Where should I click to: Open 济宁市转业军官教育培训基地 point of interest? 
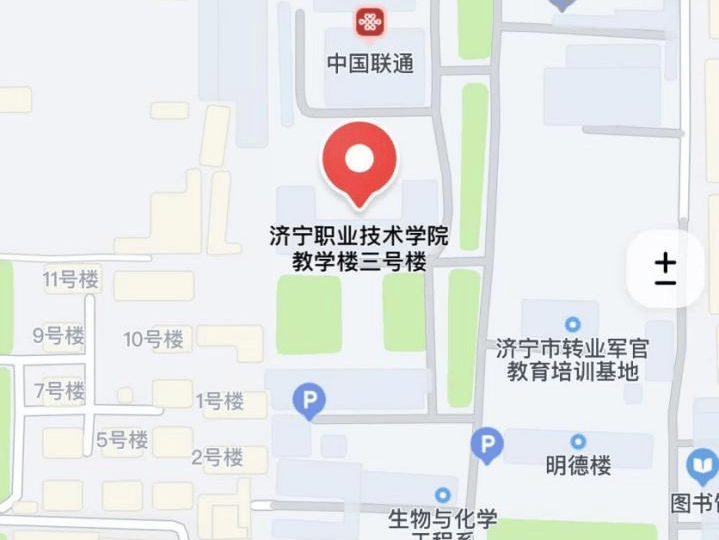[573, 325]
